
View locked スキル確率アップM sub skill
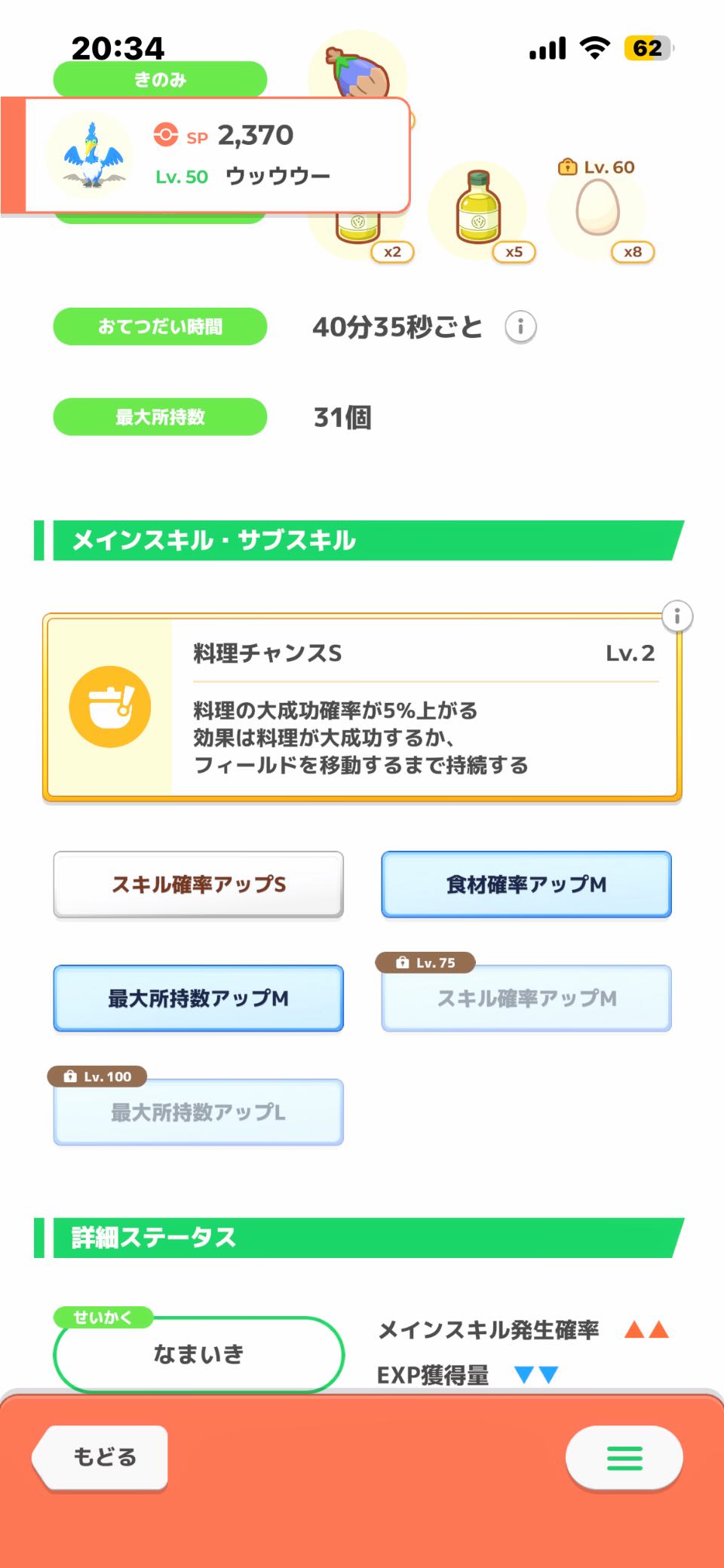tap(526, 998)
